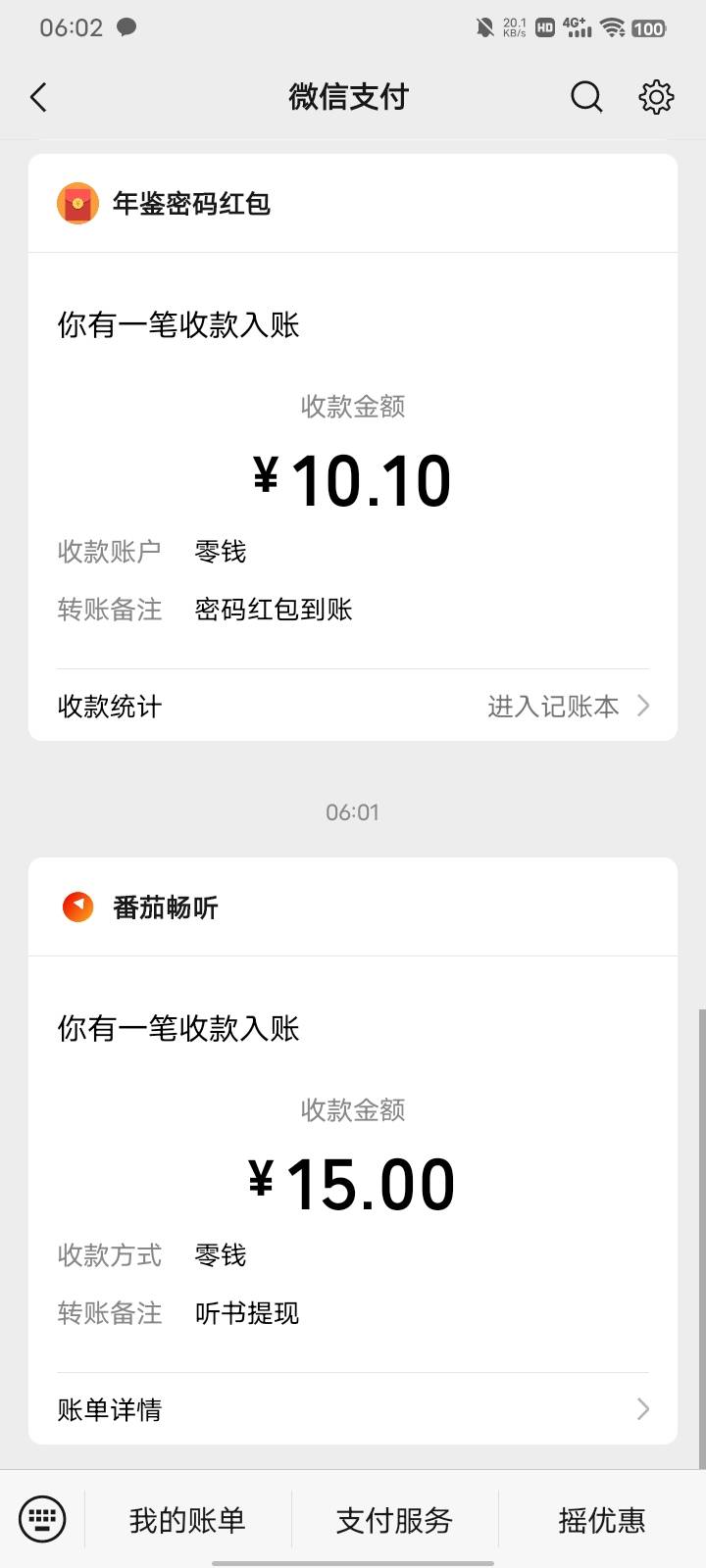Image resolution: width=706 pixels, height=1568 pixels.
Task: Go back from 微信支付
Action: (38, 97)
